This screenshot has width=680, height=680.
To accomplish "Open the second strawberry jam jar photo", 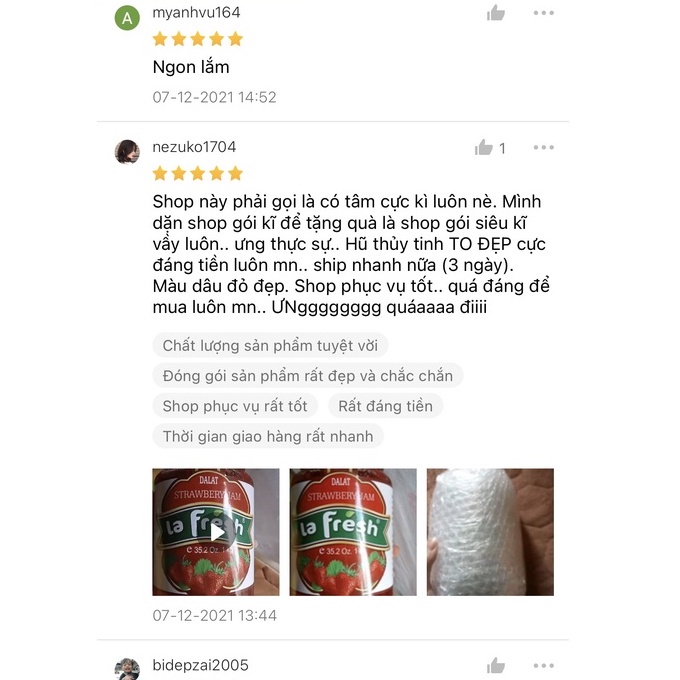I will point(339,532).
